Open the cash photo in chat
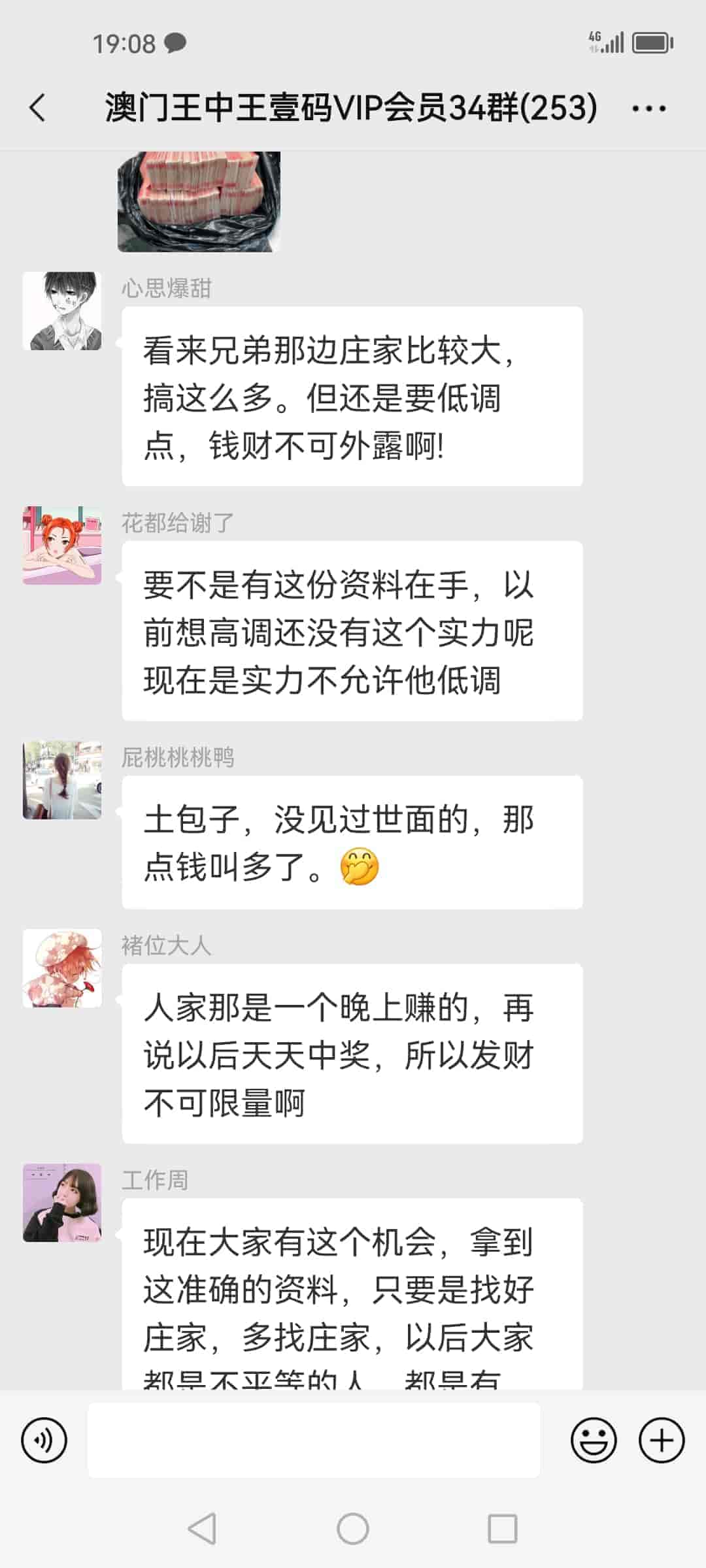706x1568 pixels. (199, 201)
